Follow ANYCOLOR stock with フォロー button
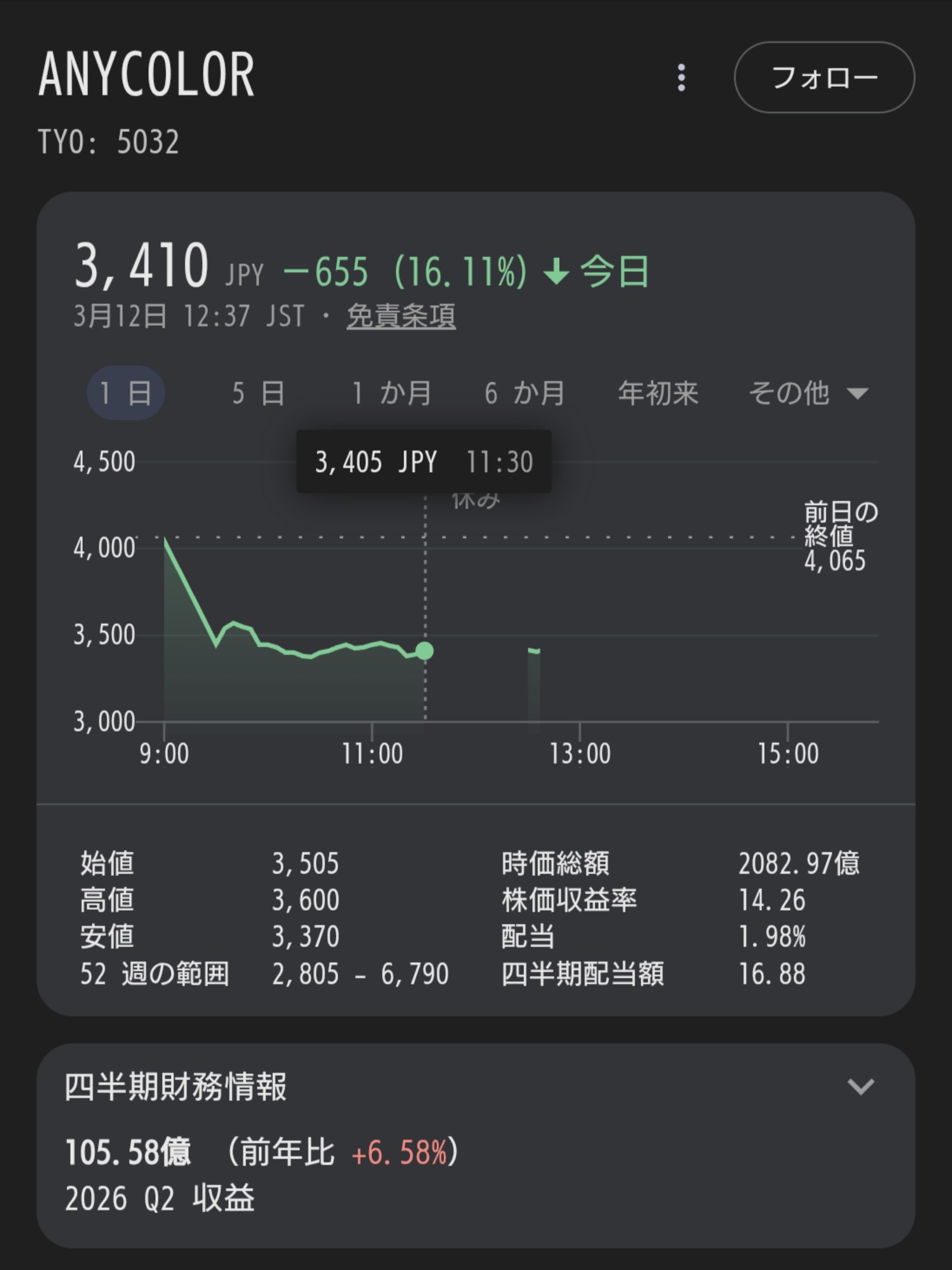Image resolution: width=952 pixels, height=1270 pixels. coord(824,78)
